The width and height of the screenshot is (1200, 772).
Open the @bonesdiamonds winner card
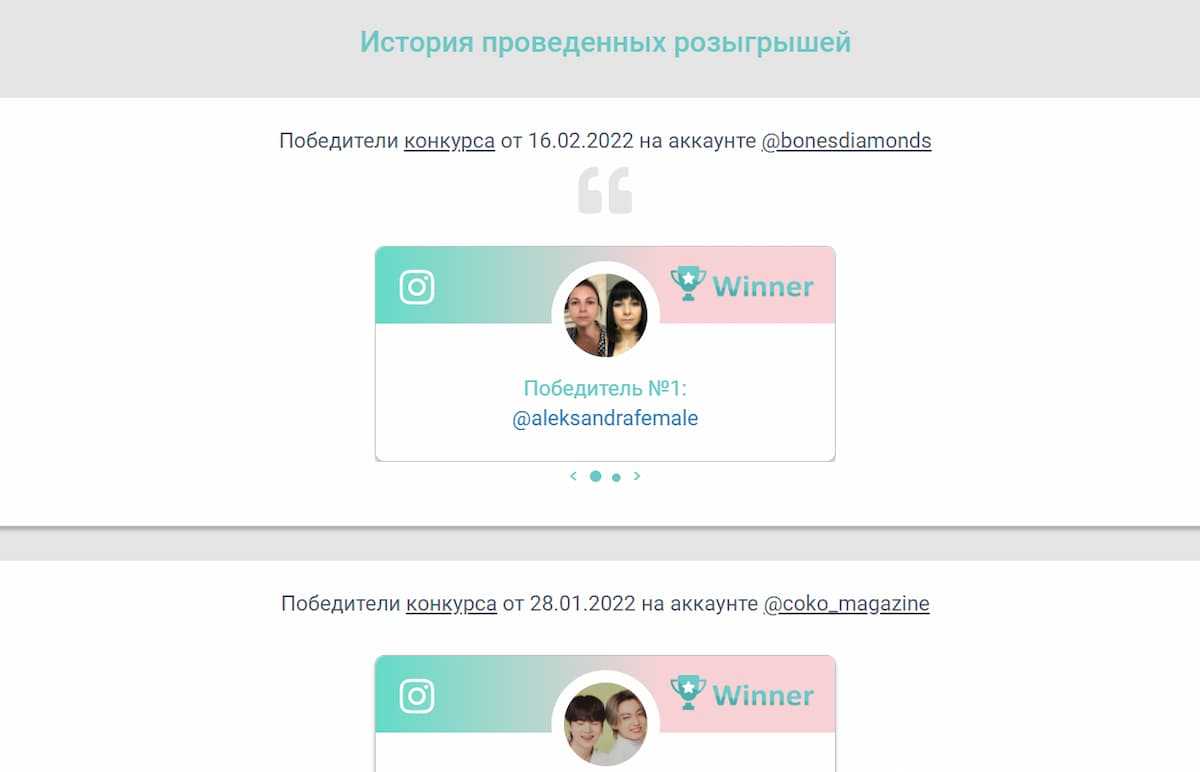[605, 352]
